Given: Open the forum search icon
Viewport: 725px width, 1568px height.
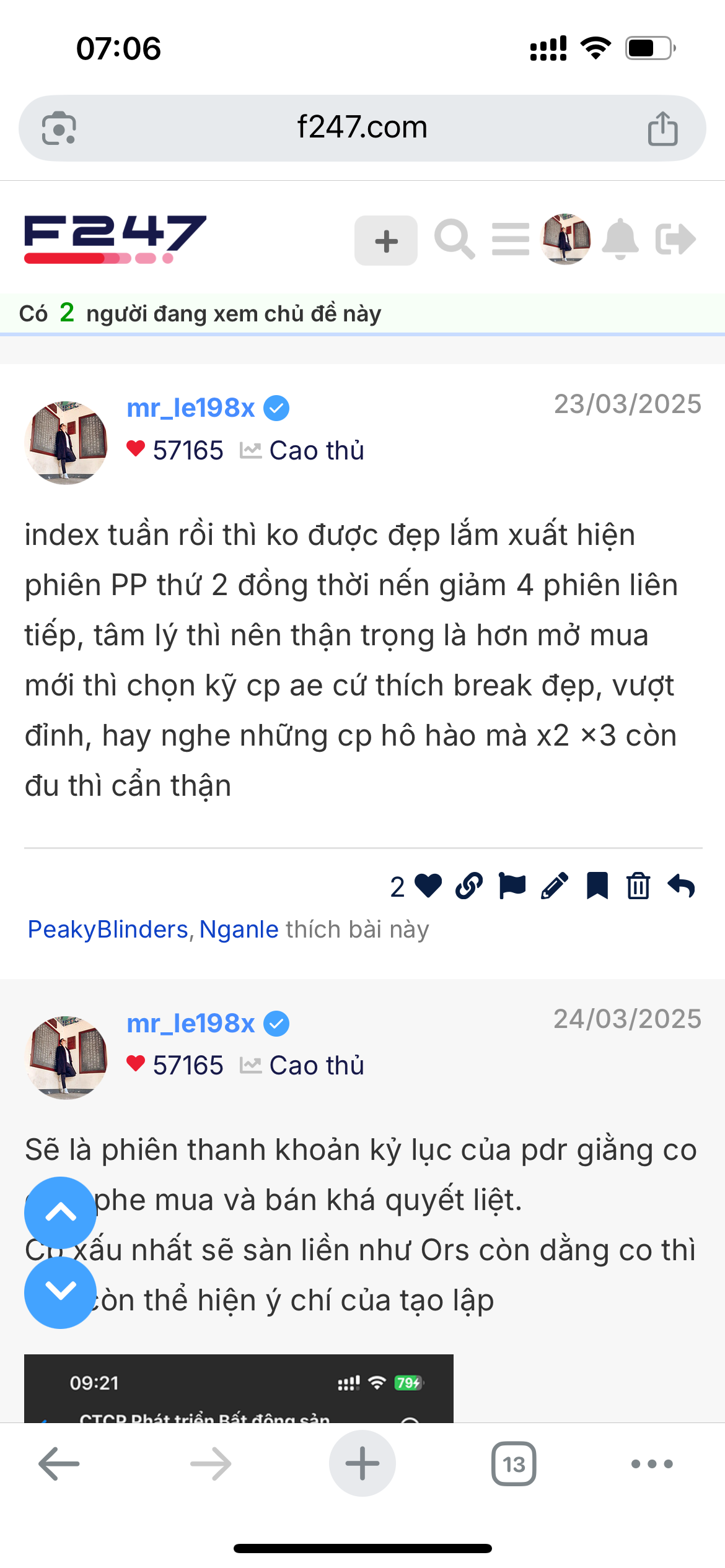Looking at the screenshot, I should click(x=454, y=239).
